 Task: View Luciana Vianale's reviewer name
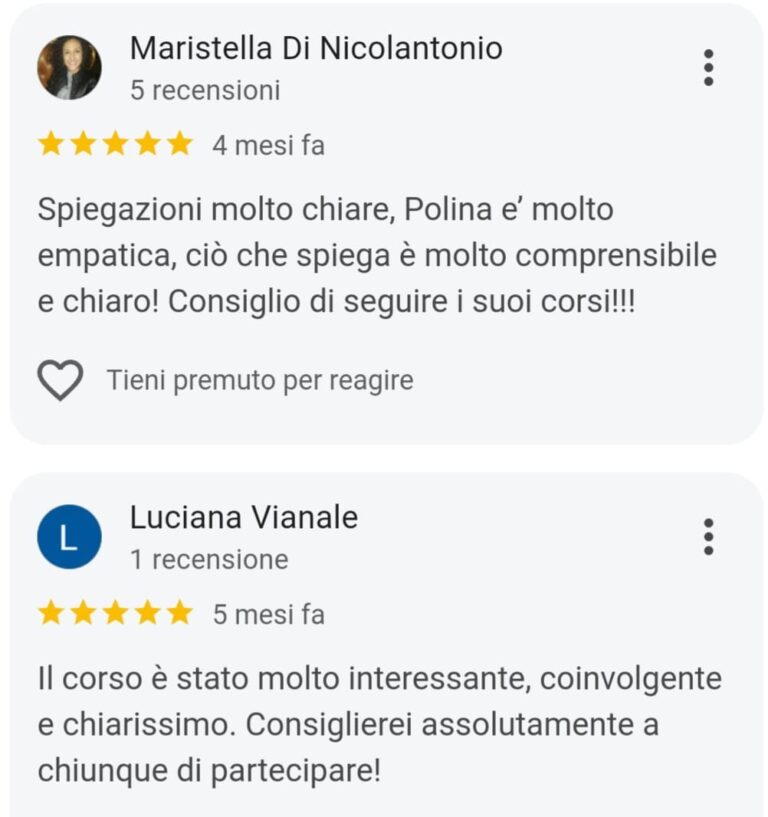point(243,517)
